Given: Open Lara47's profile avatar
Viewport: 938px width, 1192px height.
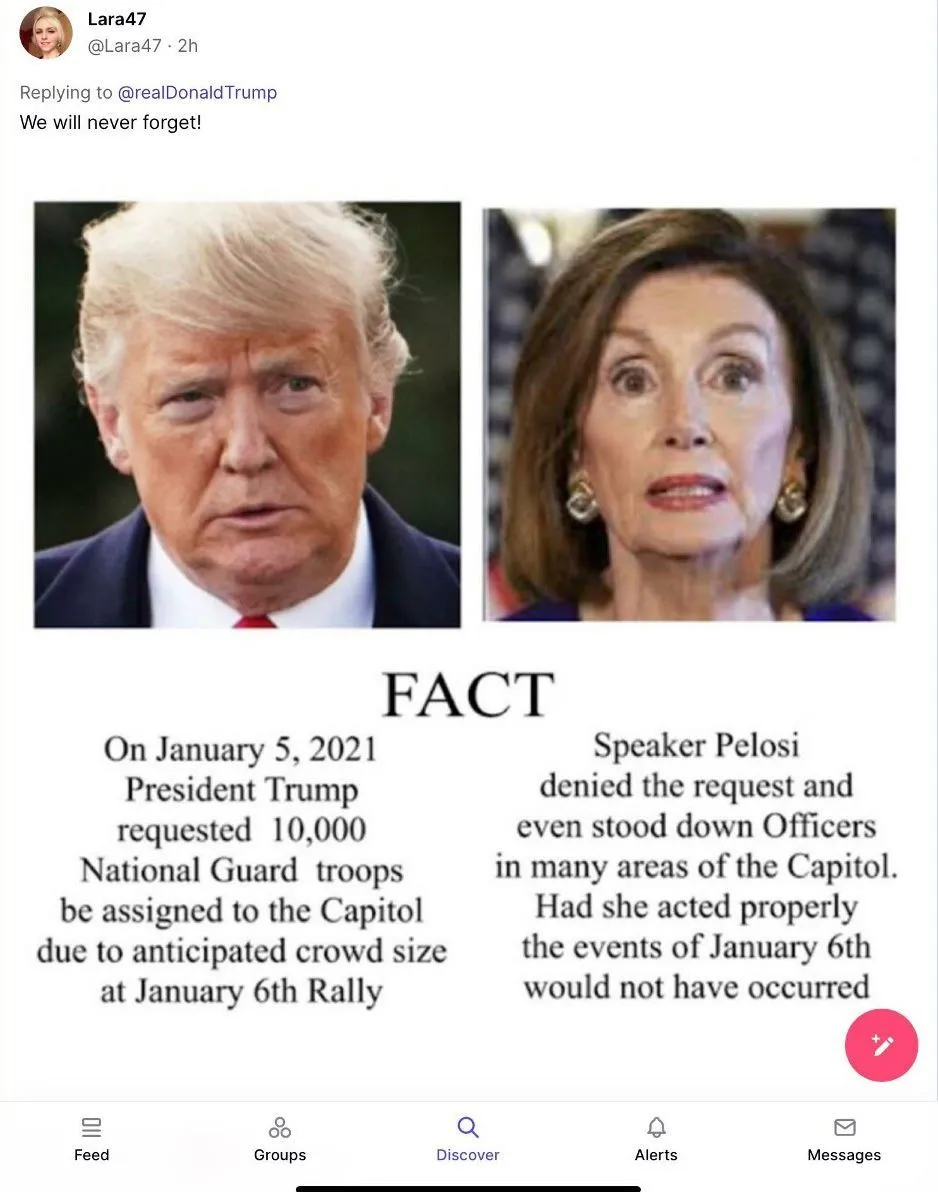Looking at the screenshot, I should (46, 33).
